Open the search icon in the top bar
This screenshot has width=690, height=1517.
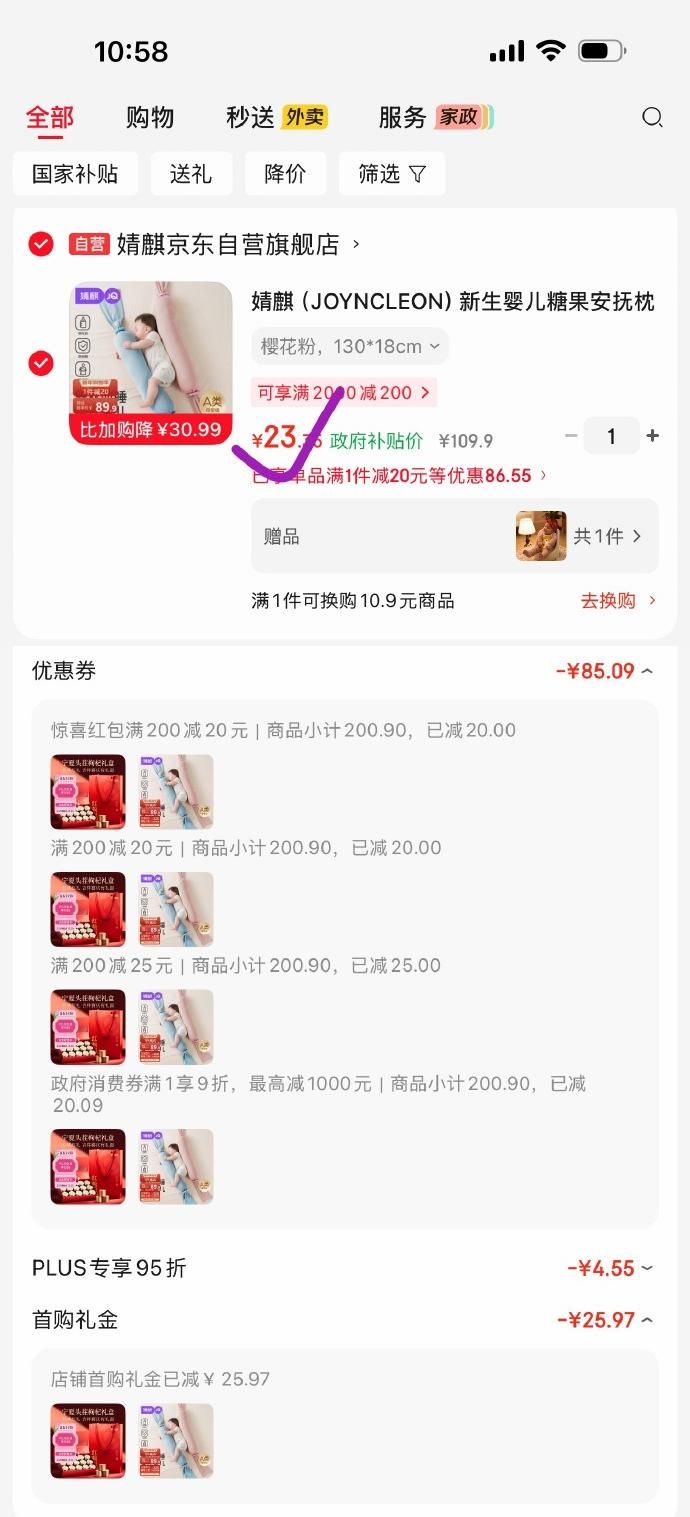[x=652, y=117]
